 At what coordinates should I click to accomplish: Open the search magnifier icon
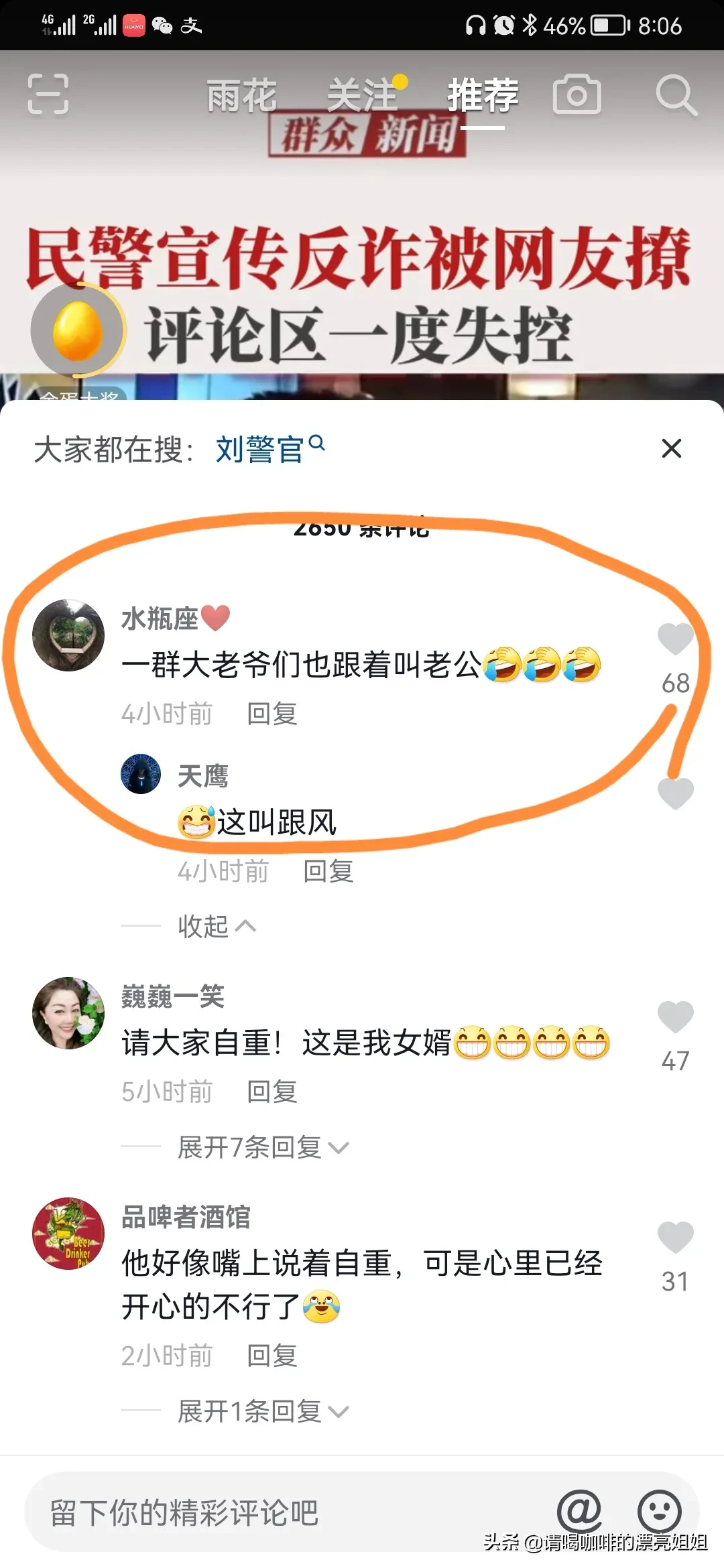point(676,95)
